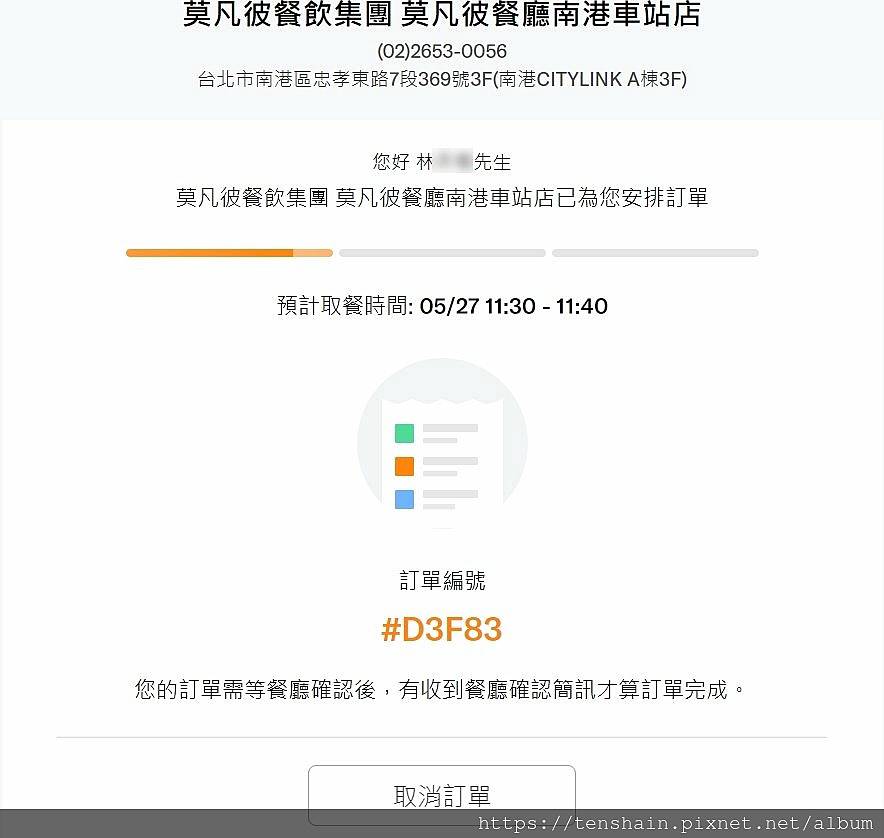Tap the 取消訂單 cancel order button

[441, 795]
